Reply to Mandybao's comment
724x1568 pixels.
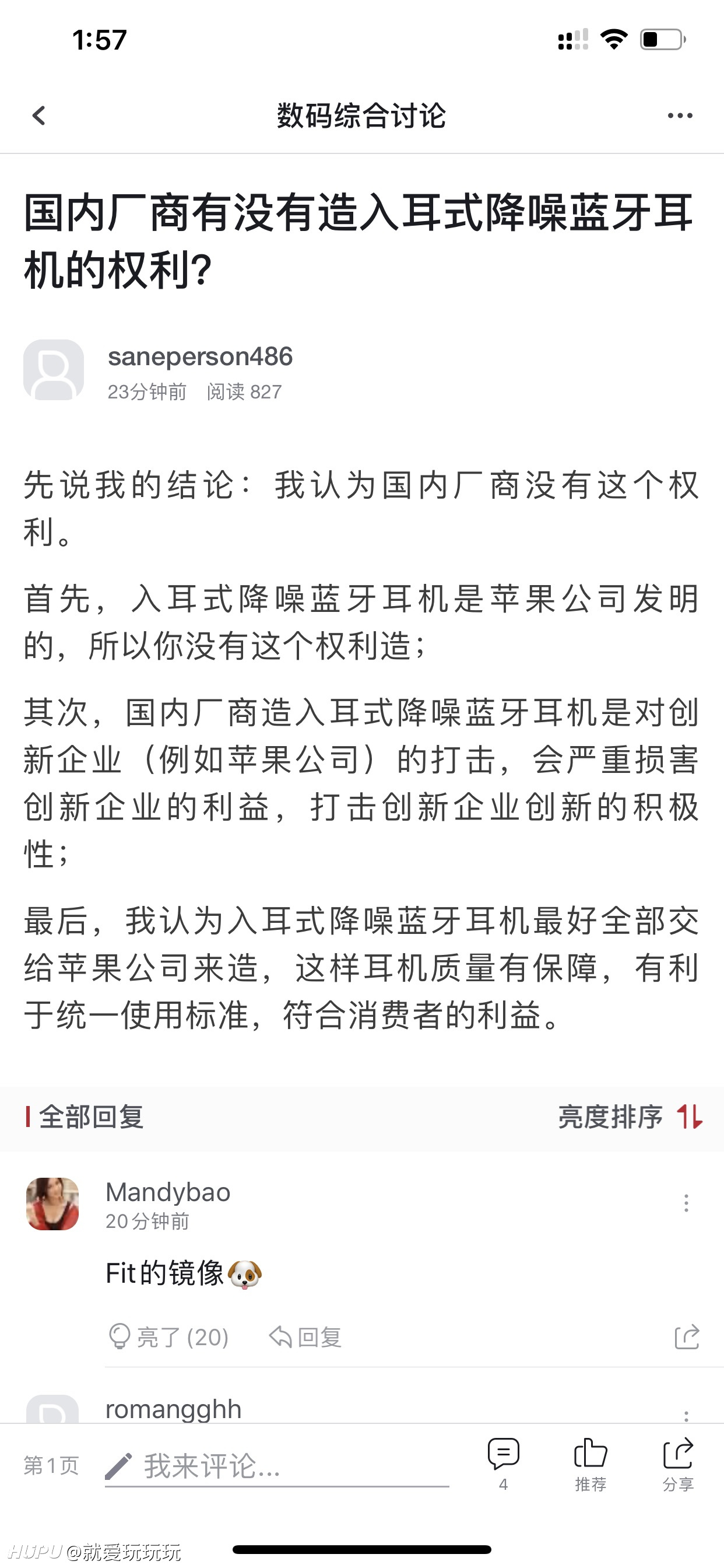305,1336
